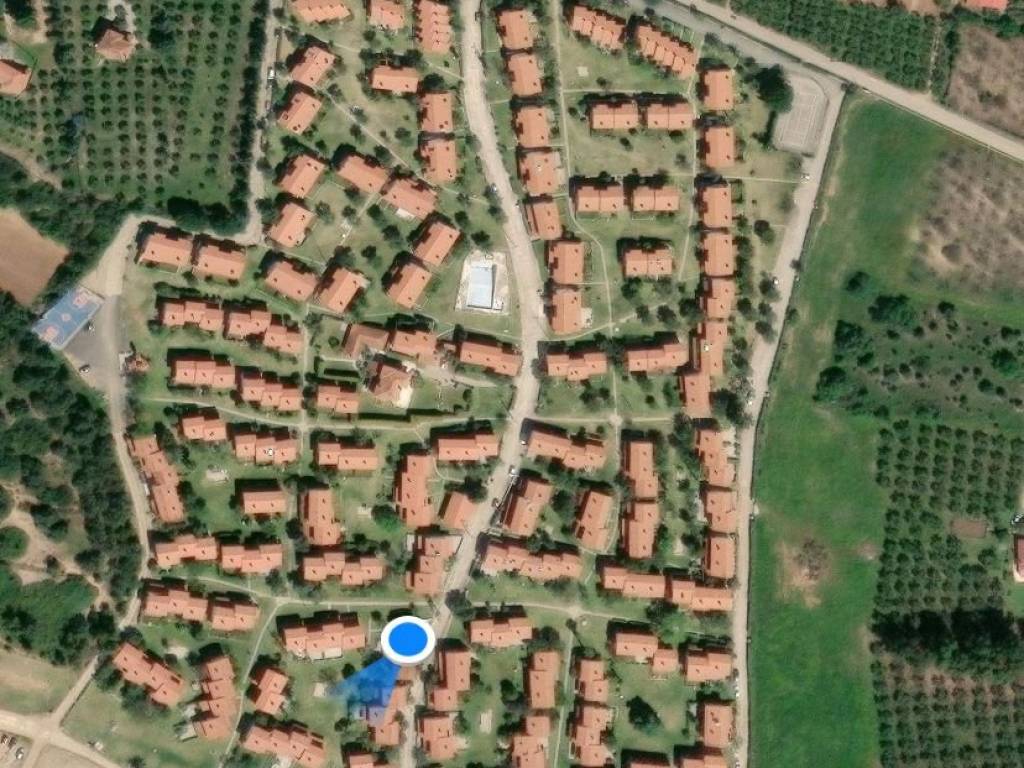Tap the blue current location marker
The image size is (1024, 768).
point(408,640)
